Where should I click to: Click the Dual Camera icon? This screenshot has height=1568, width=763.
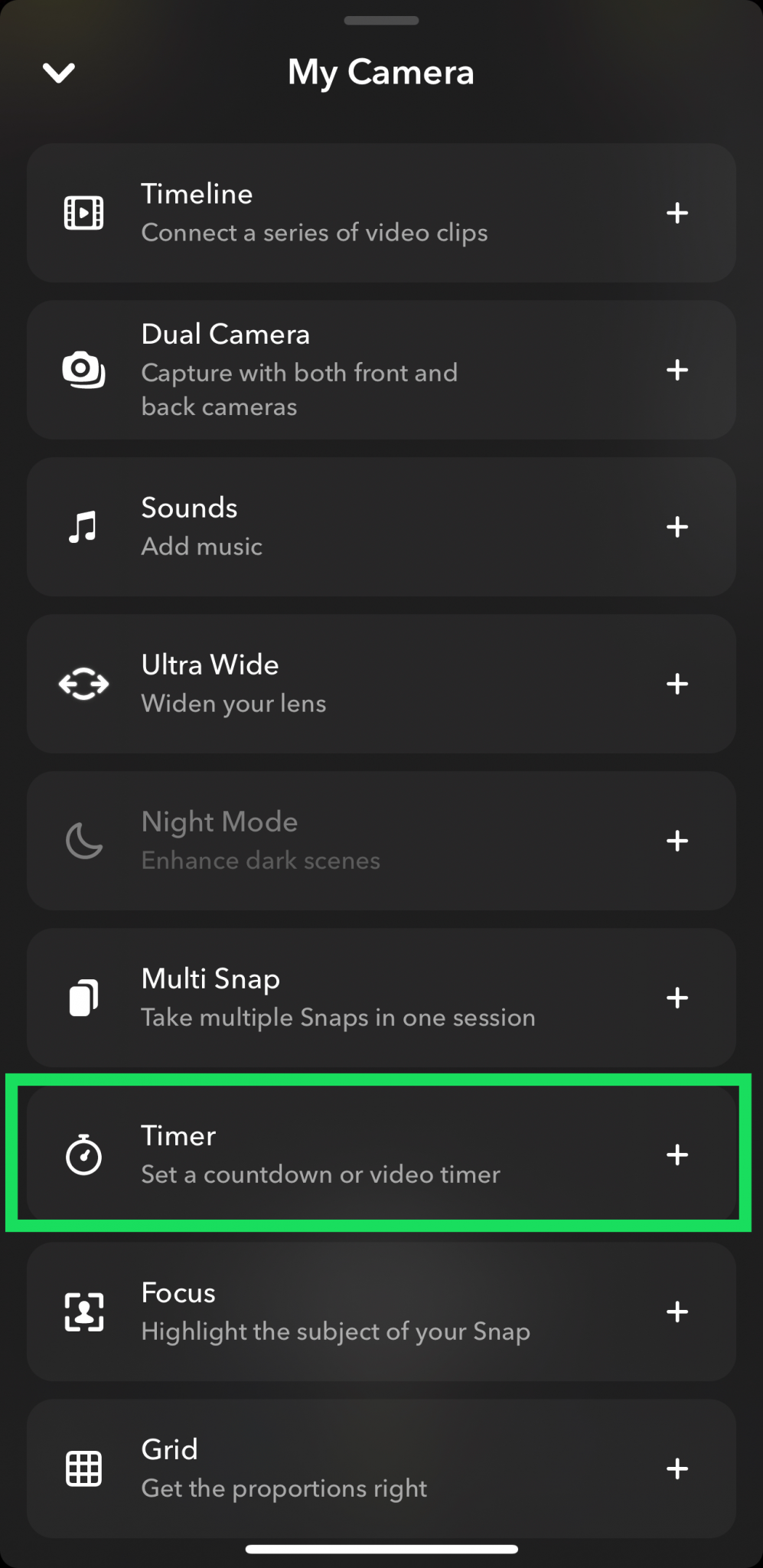point(84,370)
